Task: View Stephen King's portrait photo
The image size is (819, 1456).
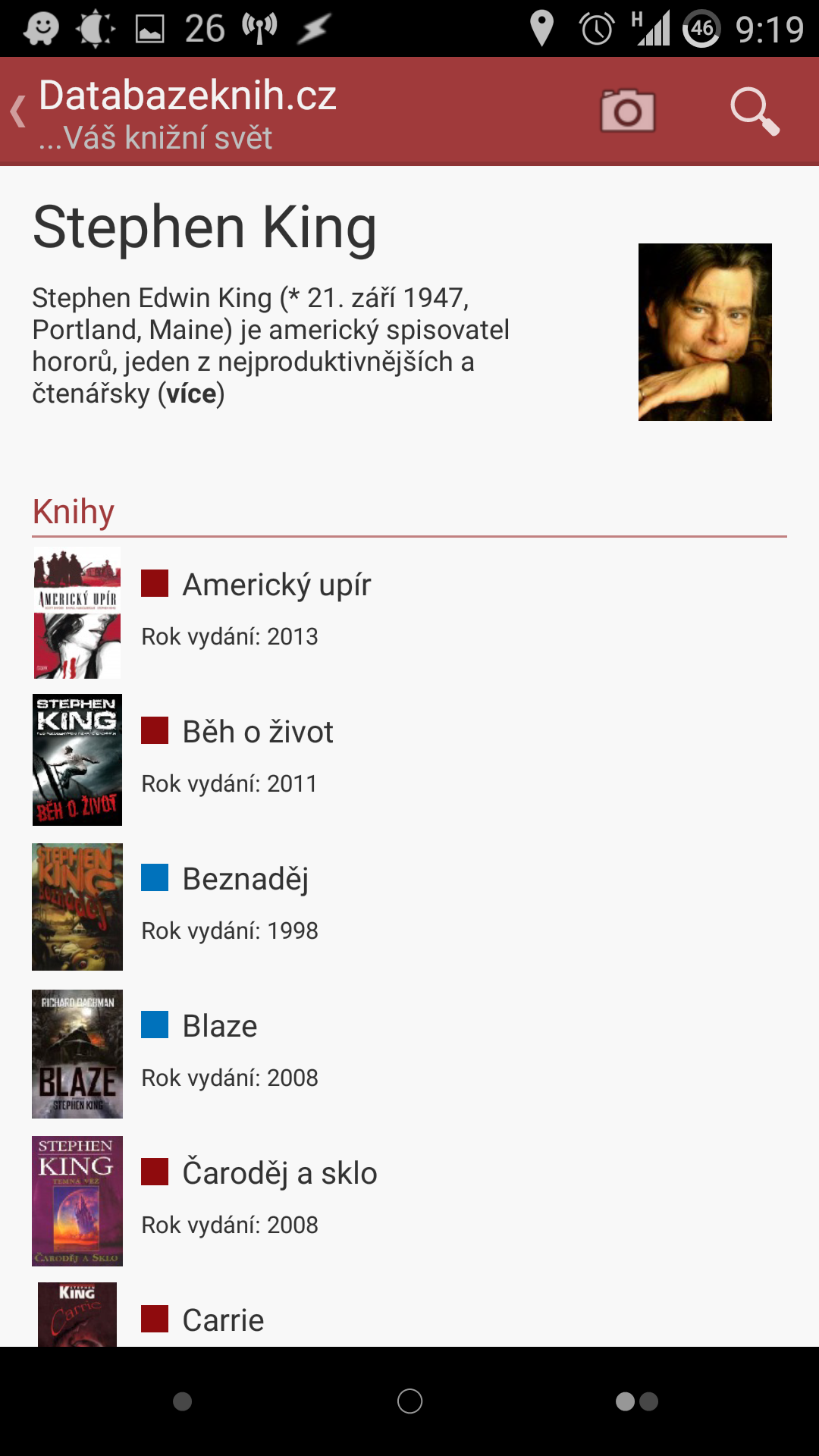Action: (705, 332)
